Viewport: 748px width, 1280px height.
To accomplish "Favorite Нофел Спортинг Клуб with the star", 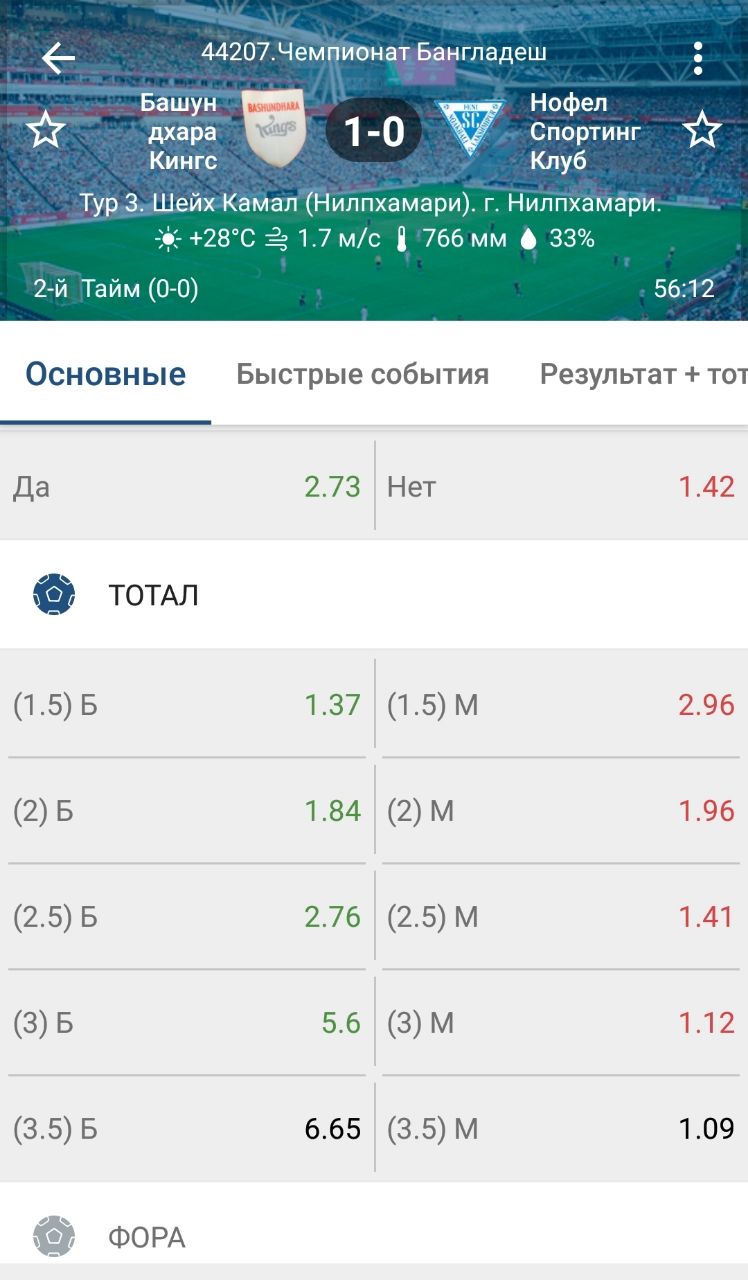I will point(702,131).
